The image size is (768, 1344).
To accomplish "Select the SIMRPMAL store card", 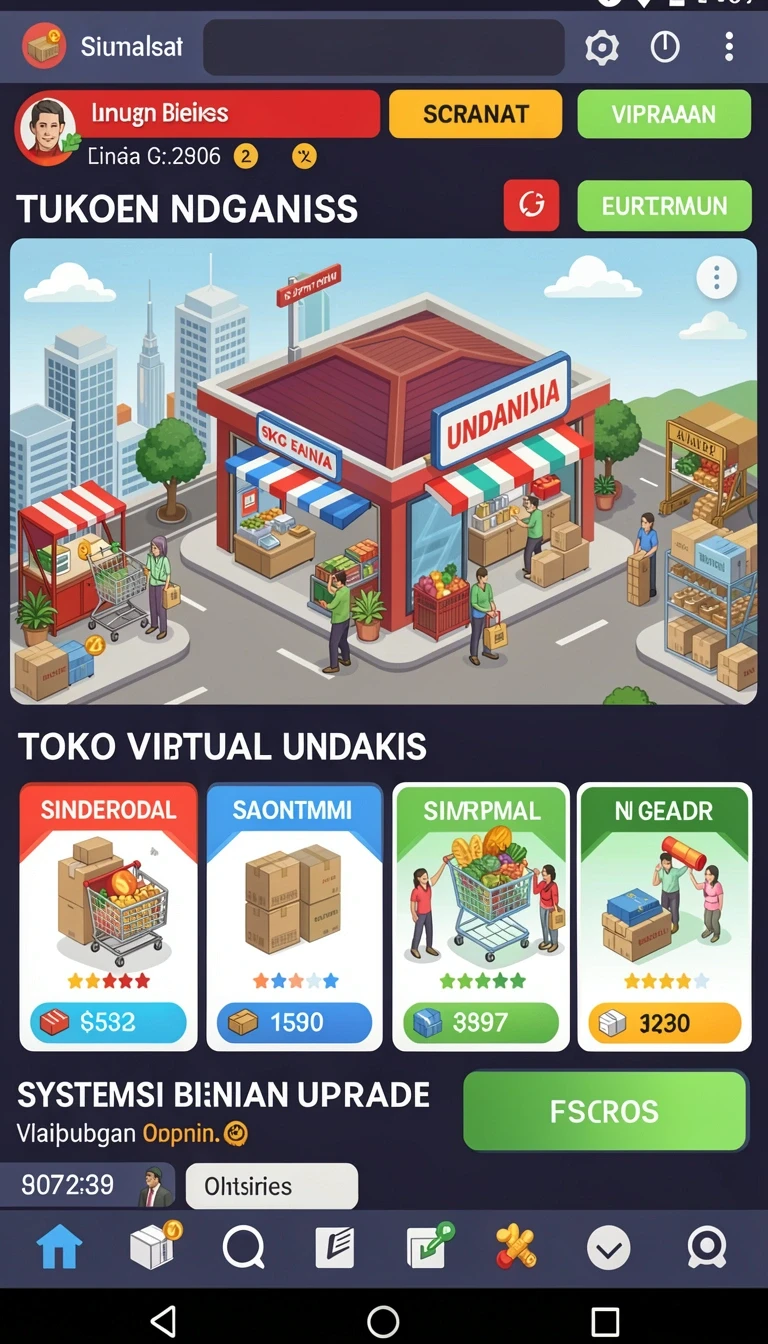I will click(480, 916).
